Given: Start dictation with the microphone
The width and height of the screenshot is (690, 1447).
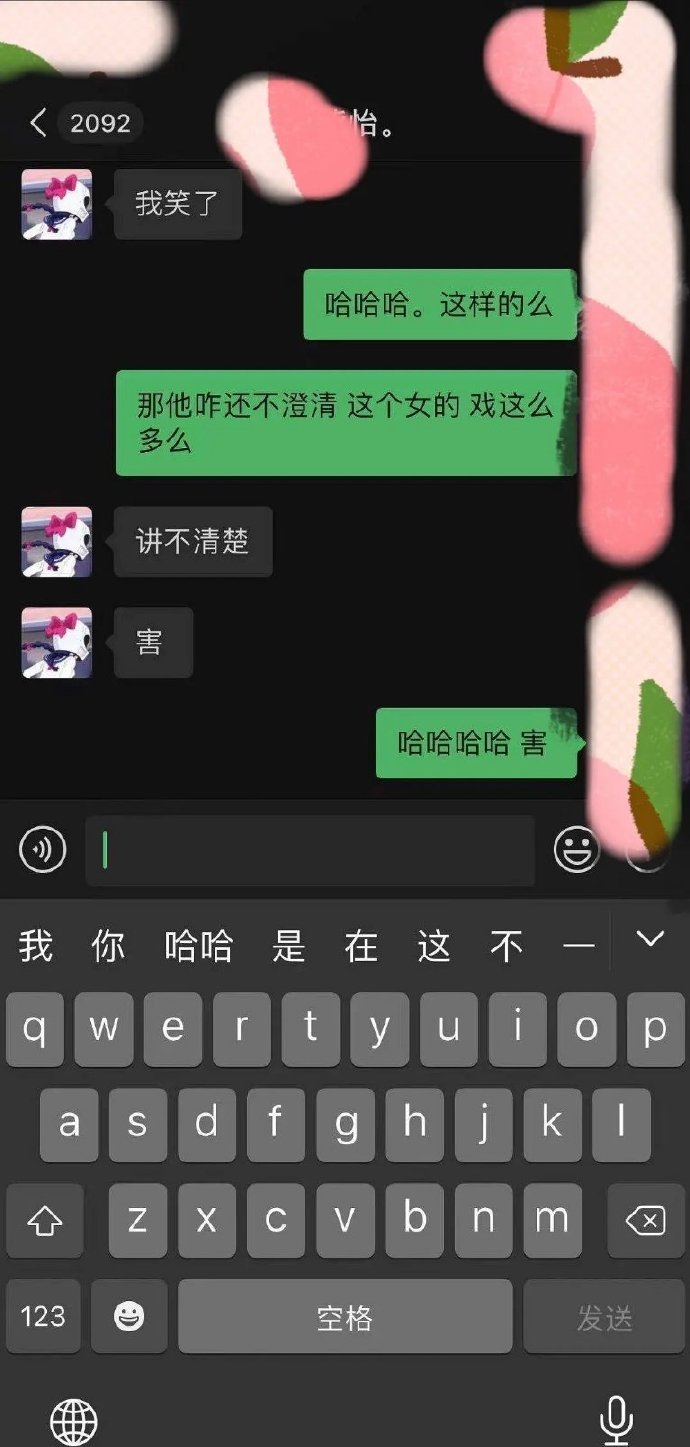Looking at the screenshot, I should tap(616, 1418).
